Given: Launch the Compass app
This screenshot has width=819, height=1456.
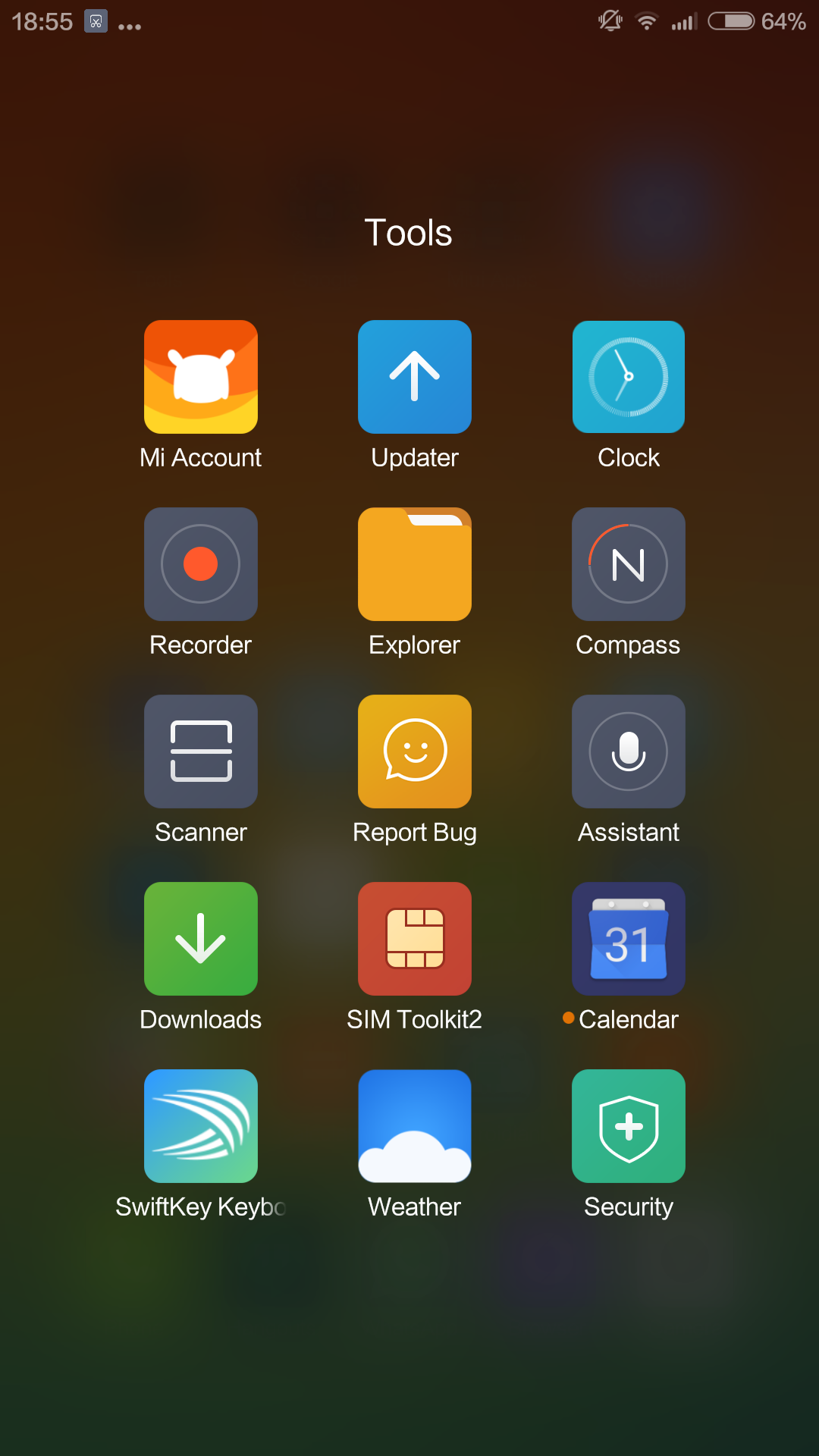Looking at the screenshot, I should pyautogui.click(x=629, y=564).
